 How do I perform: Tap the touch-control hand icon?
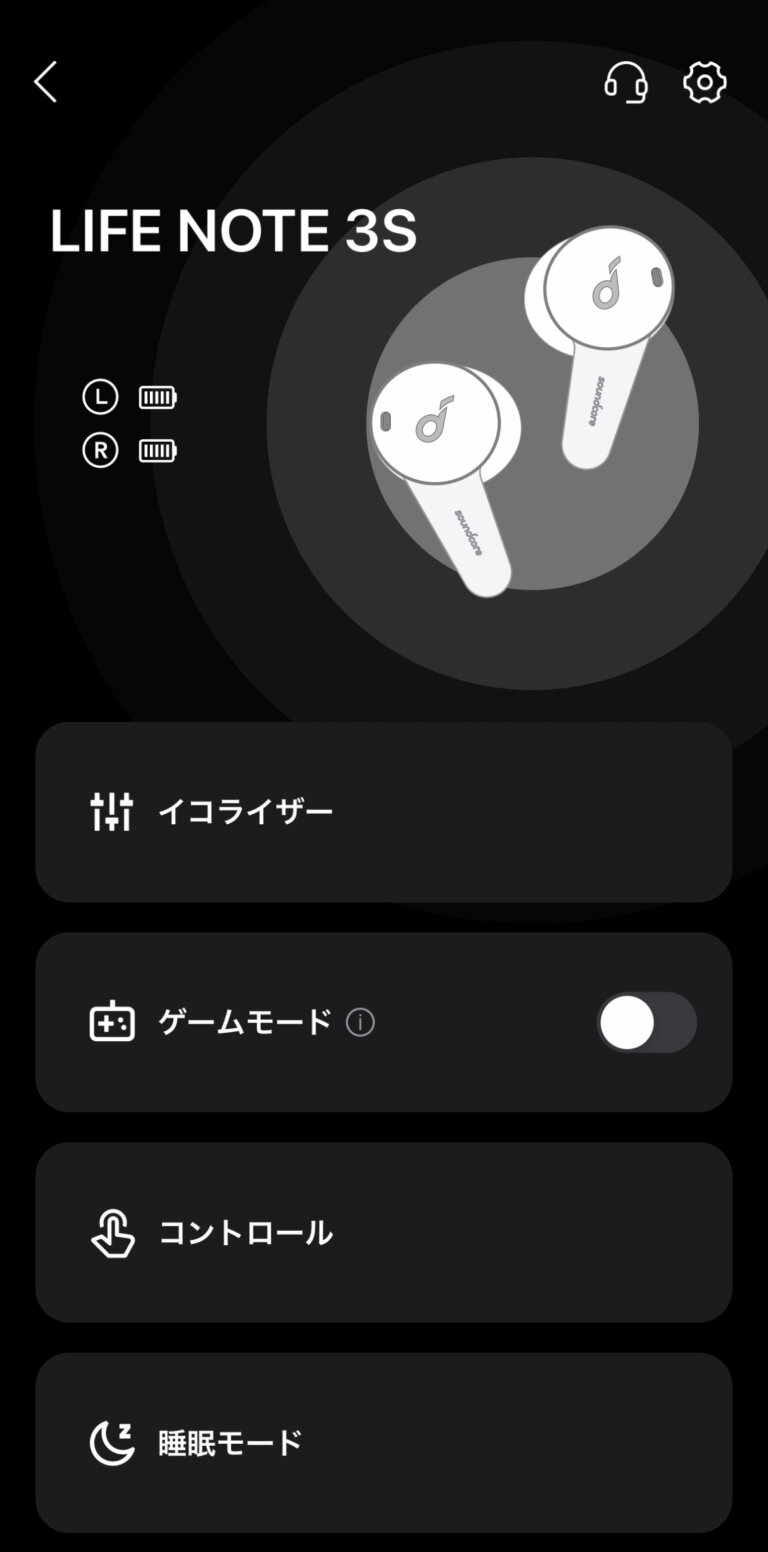click(x=113, y=1233)
